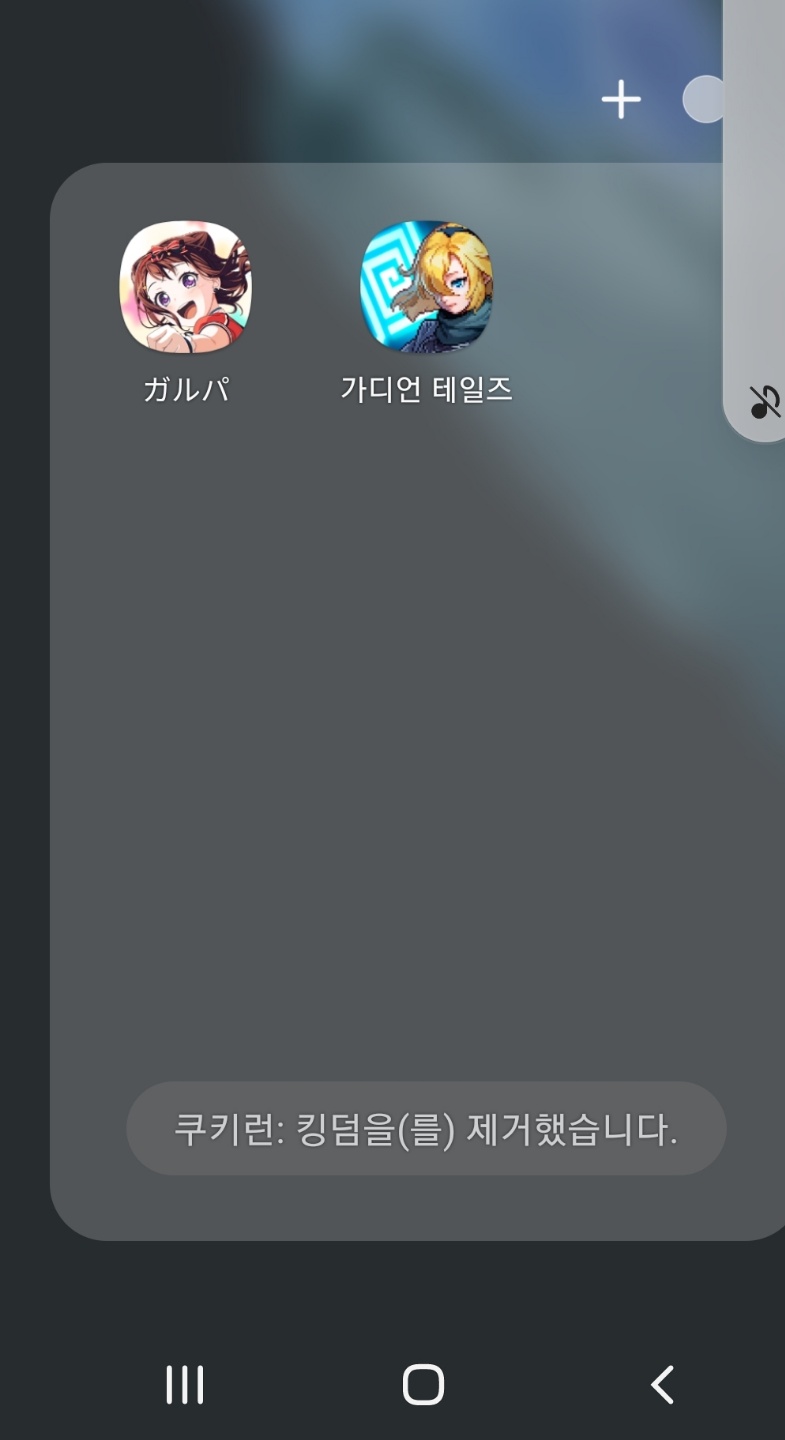
Task: Return to the home screen
Action: click(423, 1385)
